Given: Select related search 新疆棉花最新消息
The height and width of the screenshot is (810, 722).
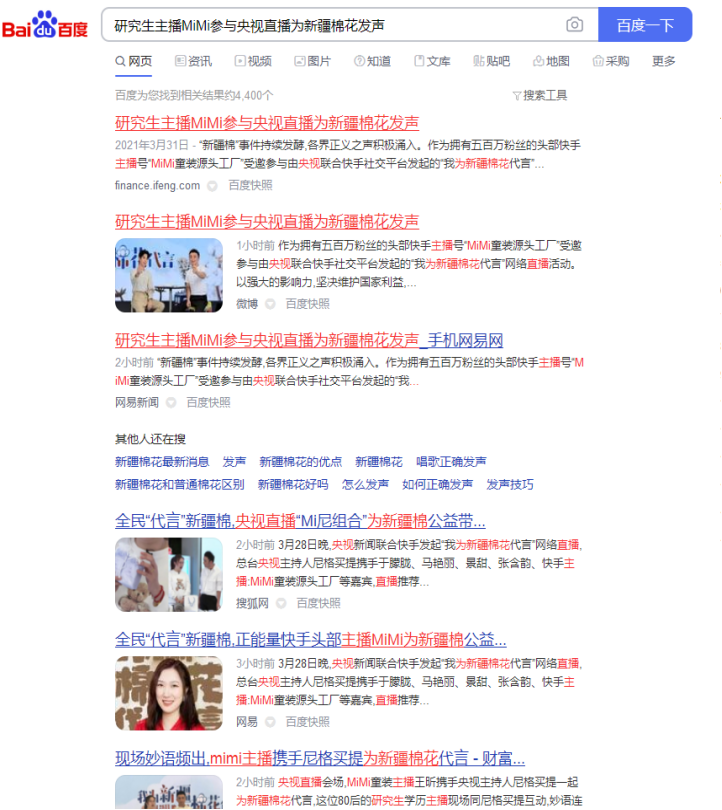Looking at the screenshot, I should pos(162,462).
